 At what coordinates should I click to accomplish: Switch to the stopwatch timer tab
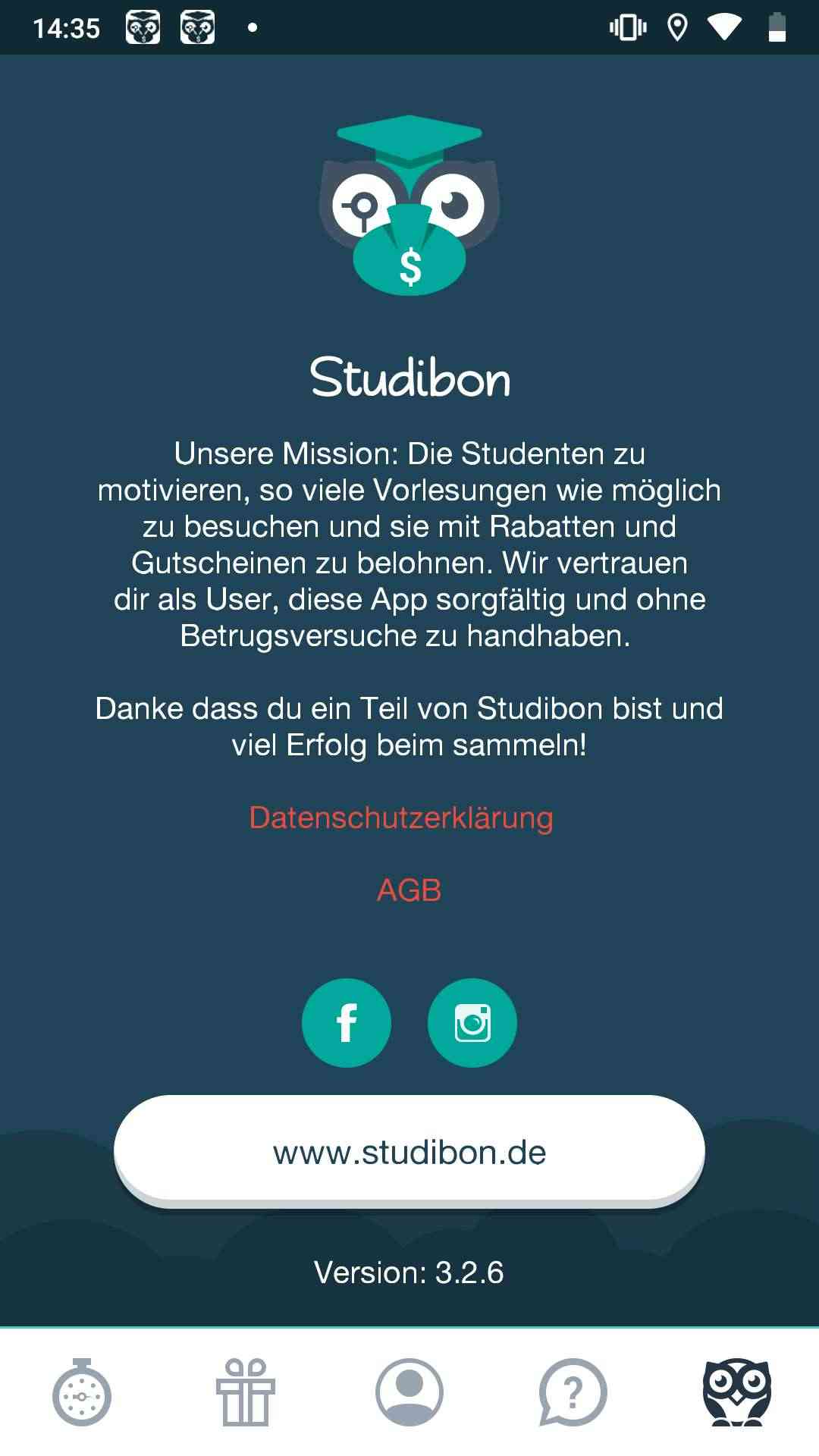click(x=82, y=1392)
